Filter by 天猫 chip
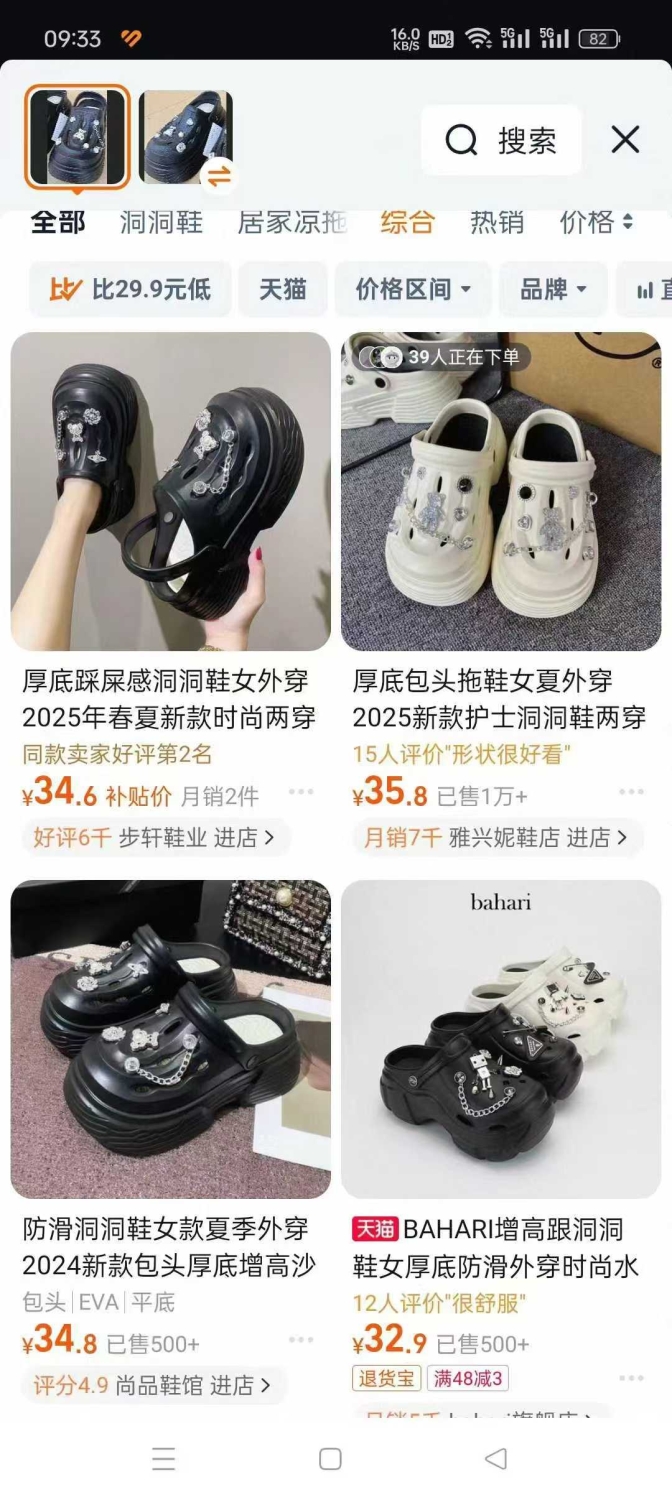The height and width of the screenshot is (1500, 672). [283, 290]
